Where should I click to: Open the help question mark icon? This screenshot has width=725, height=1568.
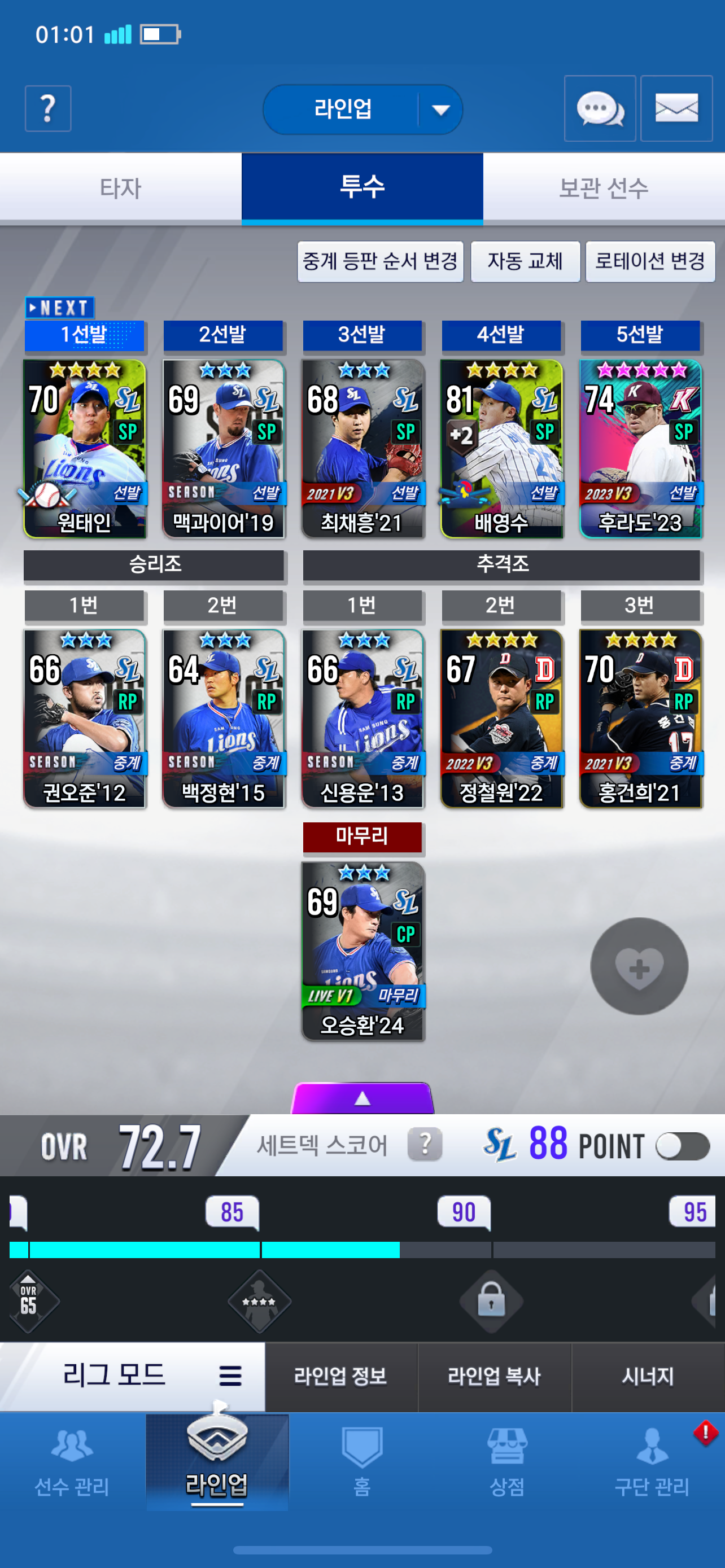[48, 109]
